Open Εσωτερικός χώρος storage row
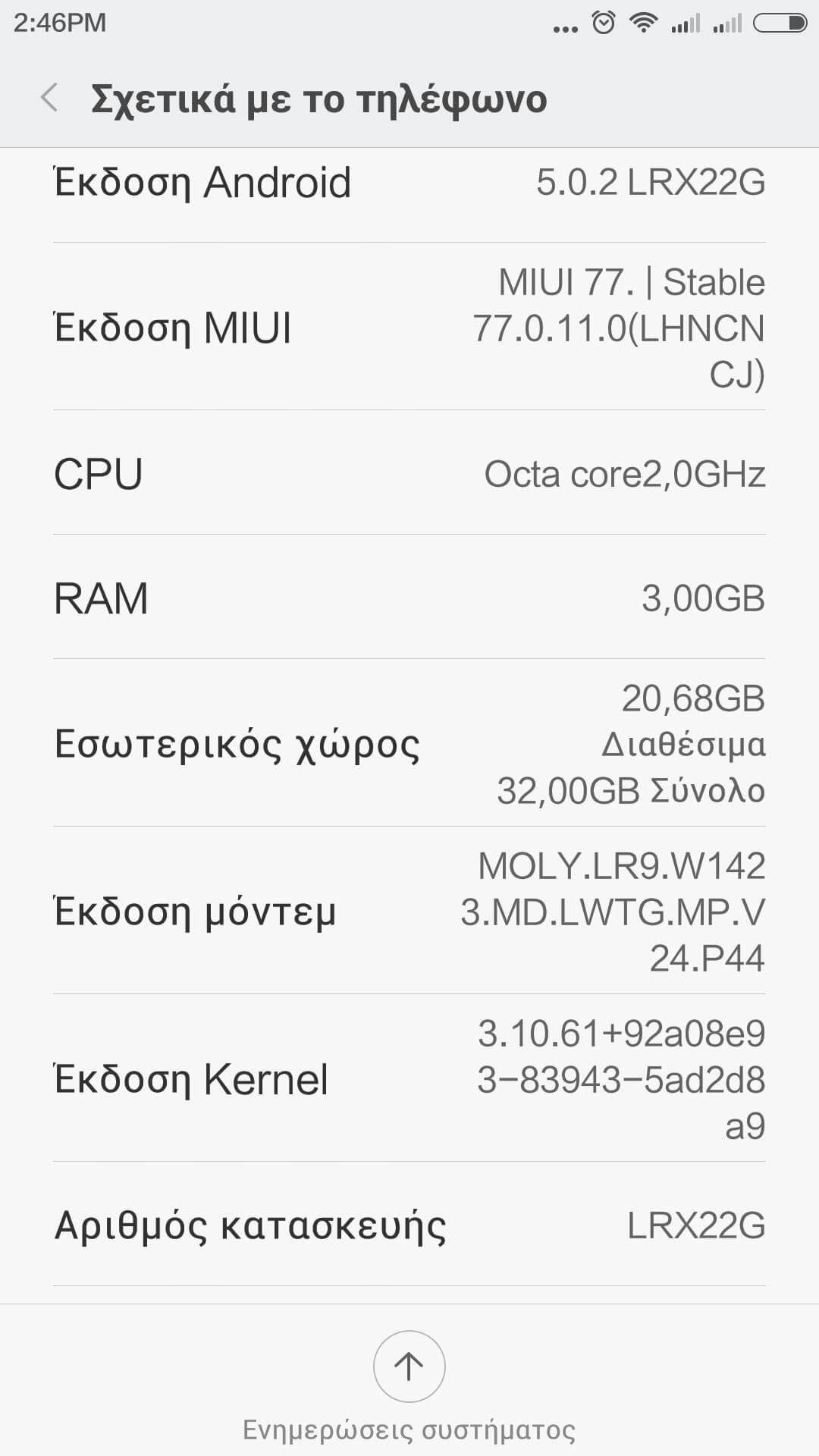 pyautogui.click(x=409, y=744)
